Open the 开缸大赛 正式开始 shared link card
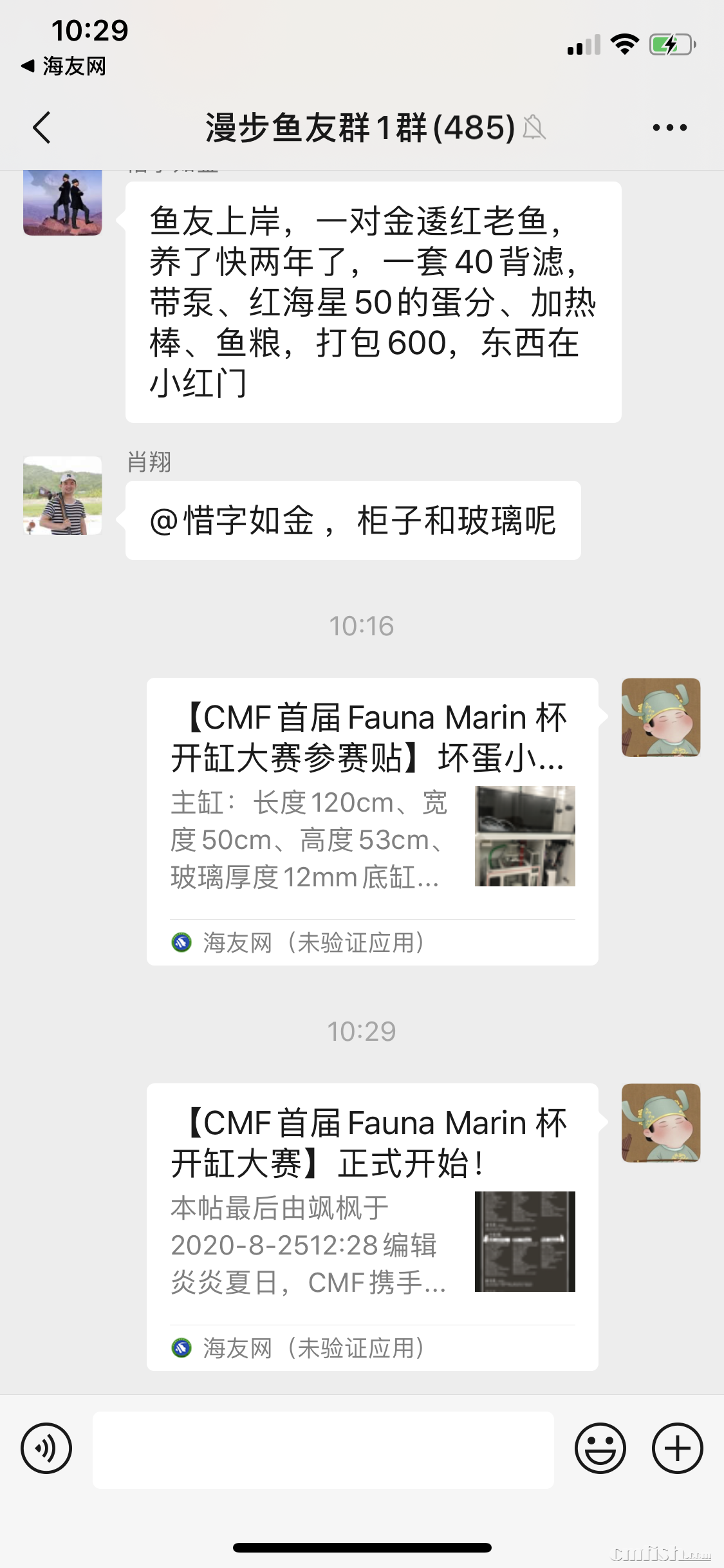This screenshot has height=1568, width=724. 372,1226
